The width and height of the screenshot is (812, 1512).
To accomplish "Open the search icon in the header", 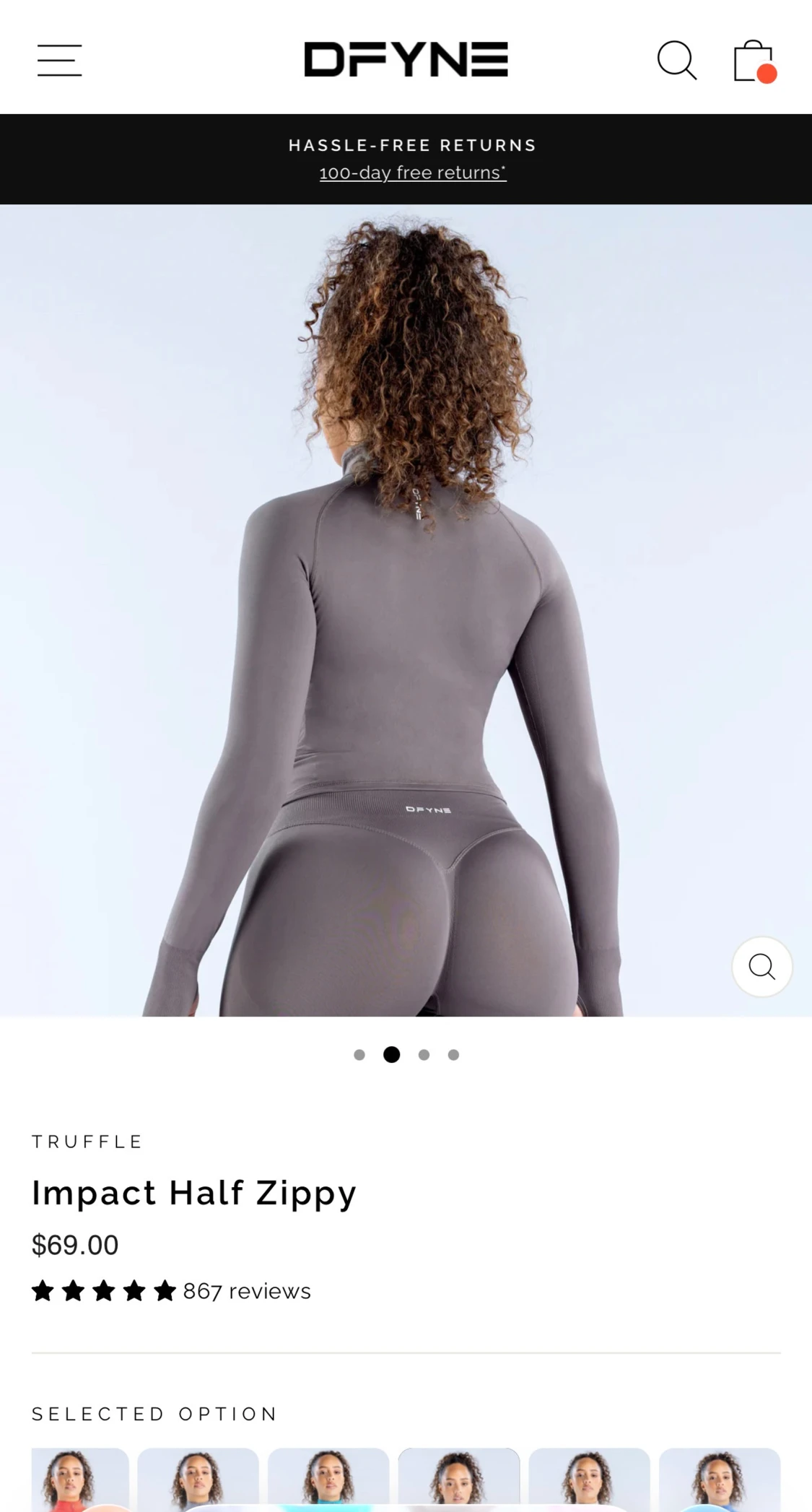I will coord(677,60).
